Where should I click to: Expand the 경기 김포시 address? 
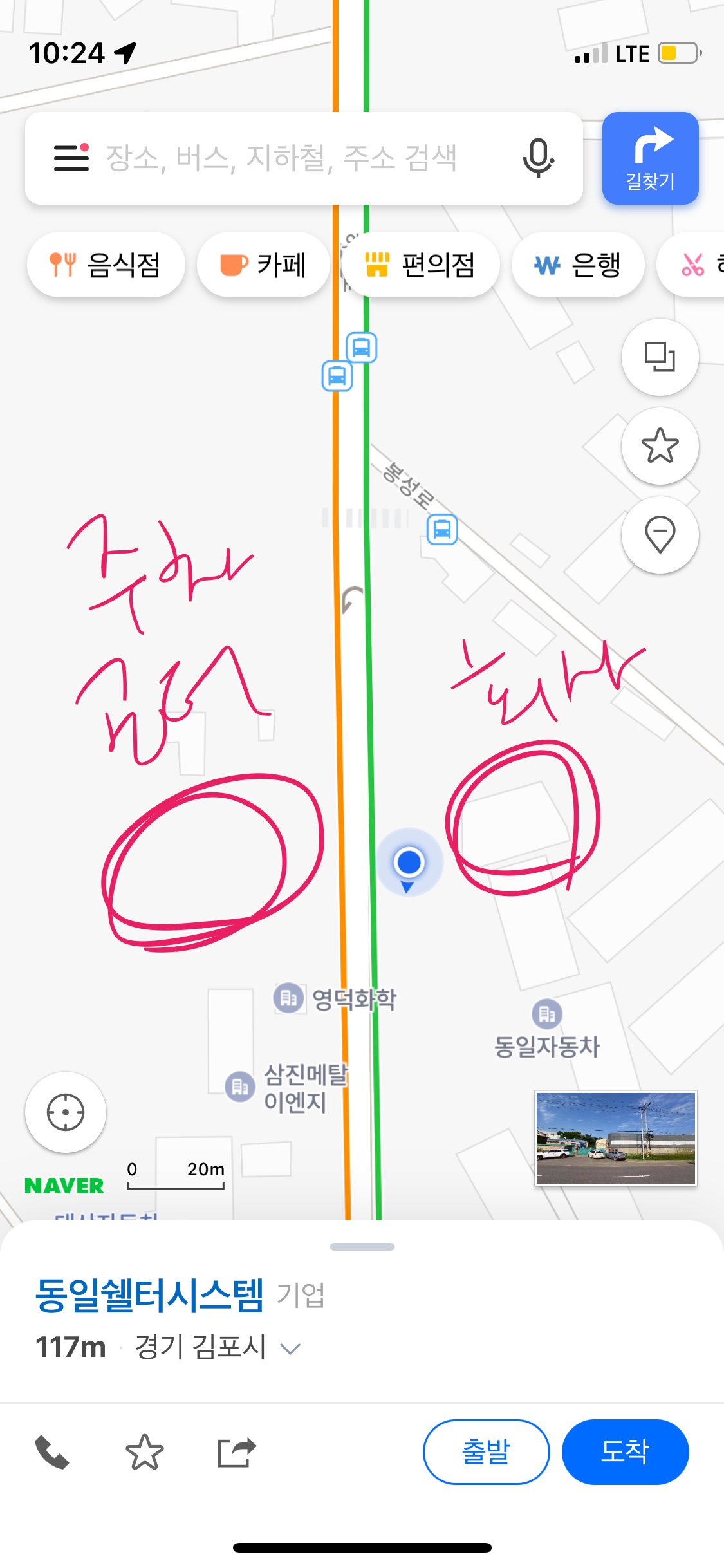click(291, 1348)
